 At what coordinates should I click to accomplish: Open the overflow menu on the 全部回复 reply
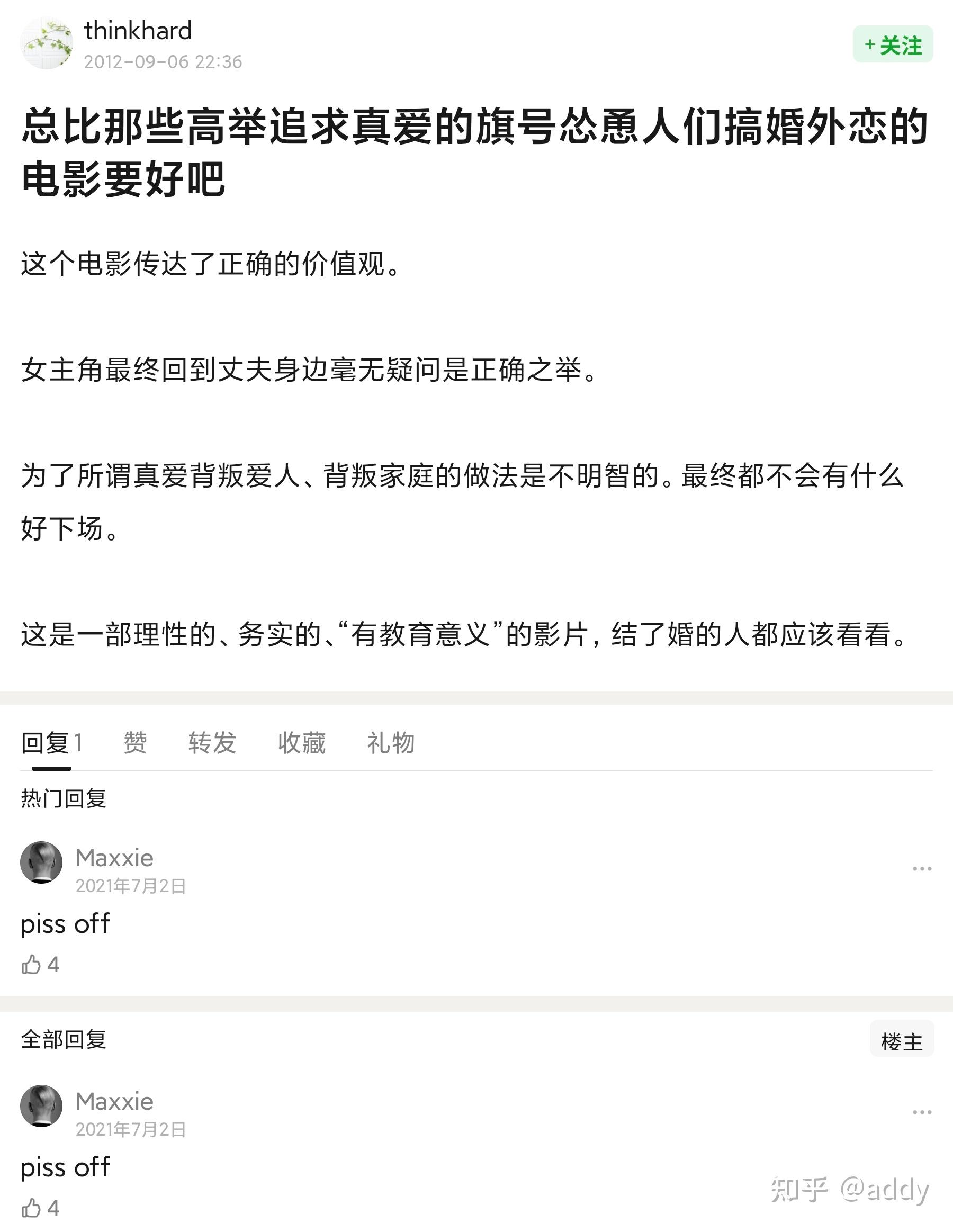pos(921,1112)
